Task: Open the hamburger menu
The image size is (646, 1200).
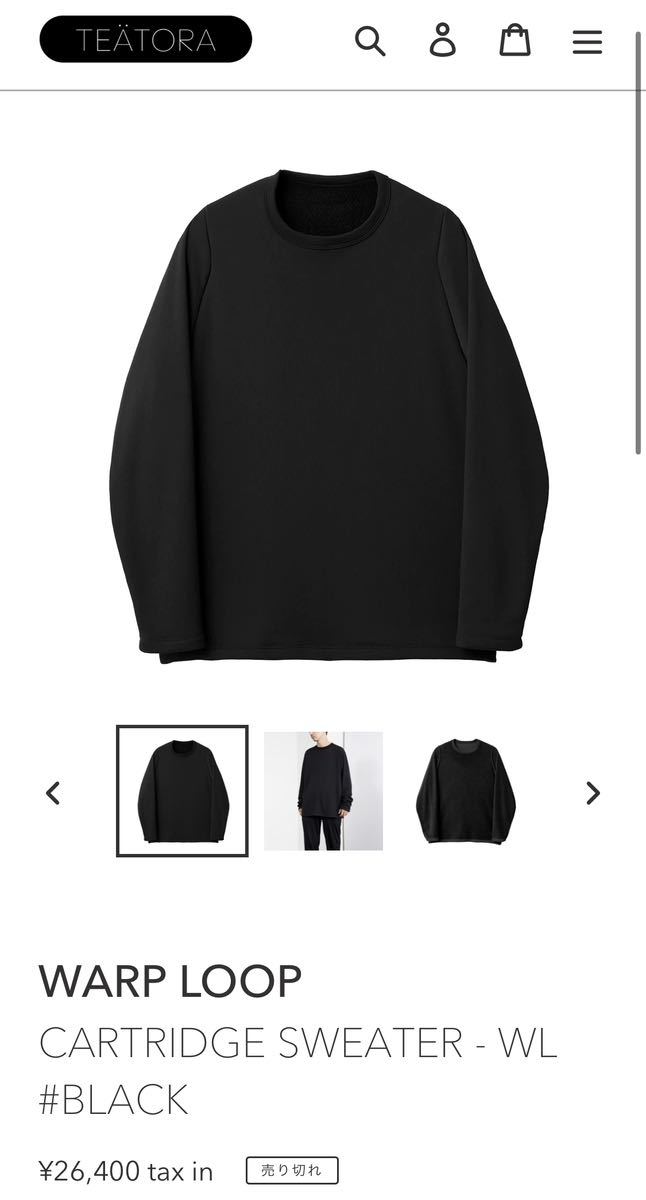Action: pyautogui.click(x=587, y=41)
